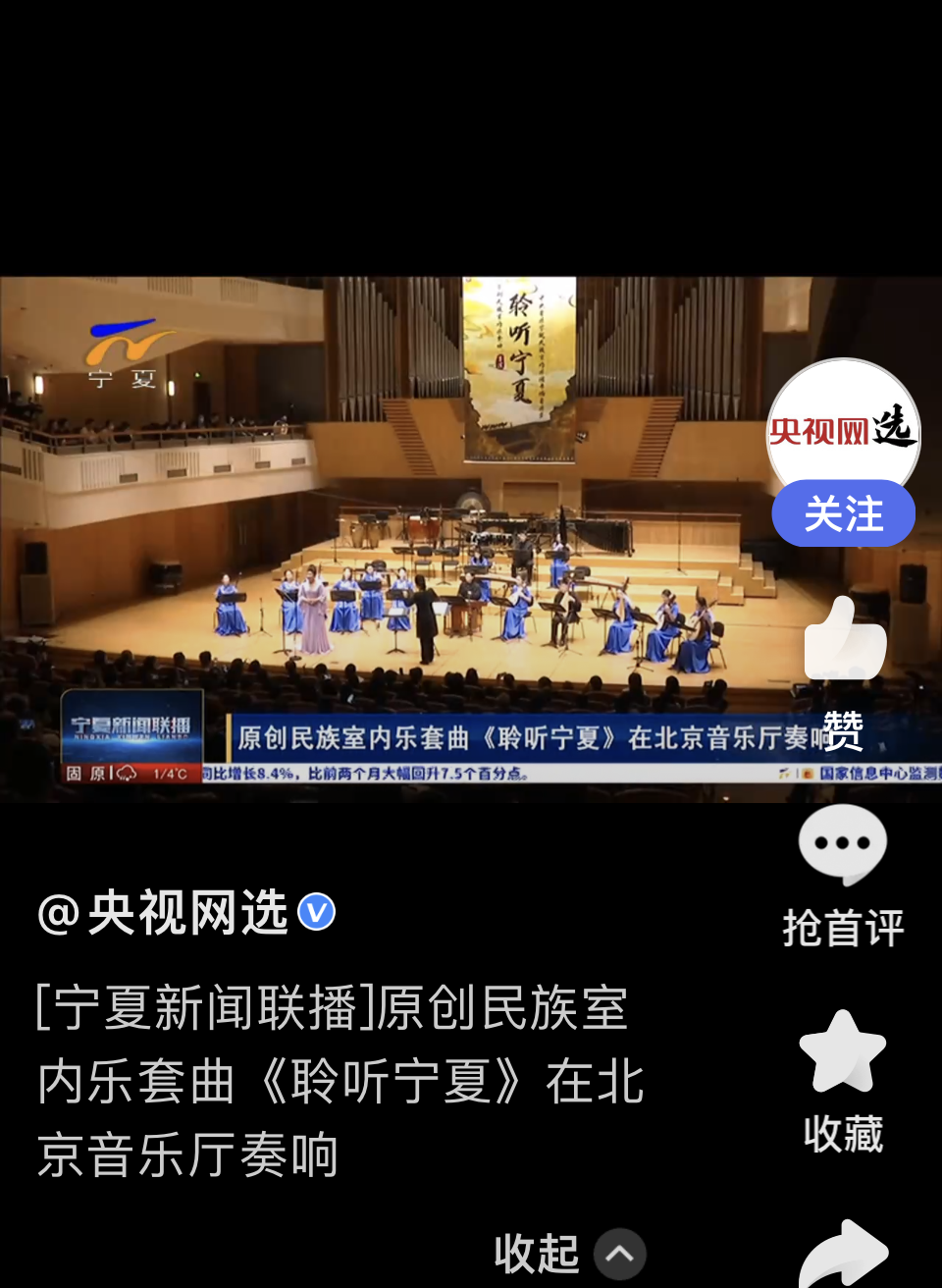Add this video to favorites with 收藏
The width and height of the screenshot is (942, 1288).
[843, 1053]
